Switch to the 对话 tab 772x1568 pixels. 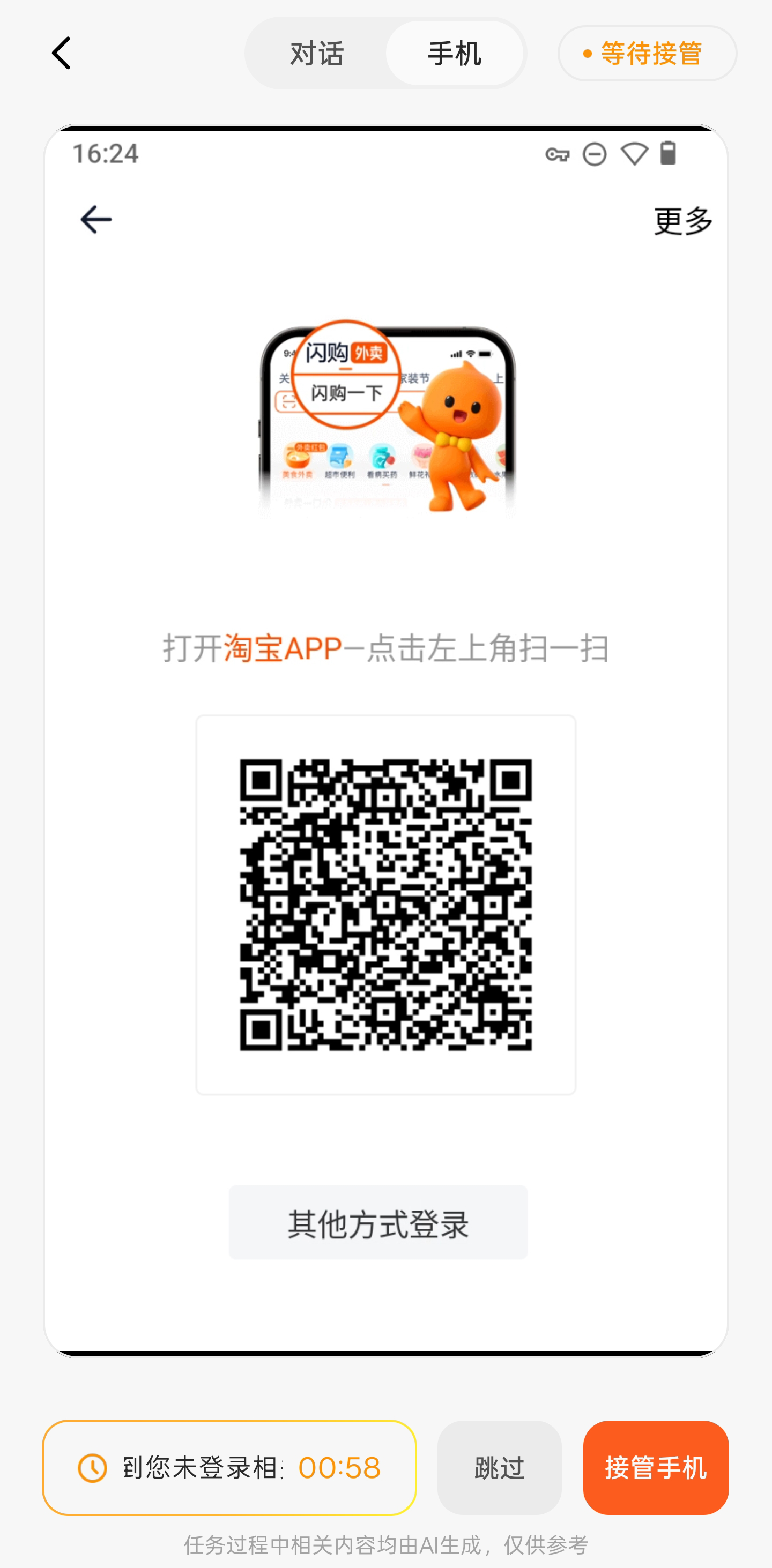click(317, 54)
